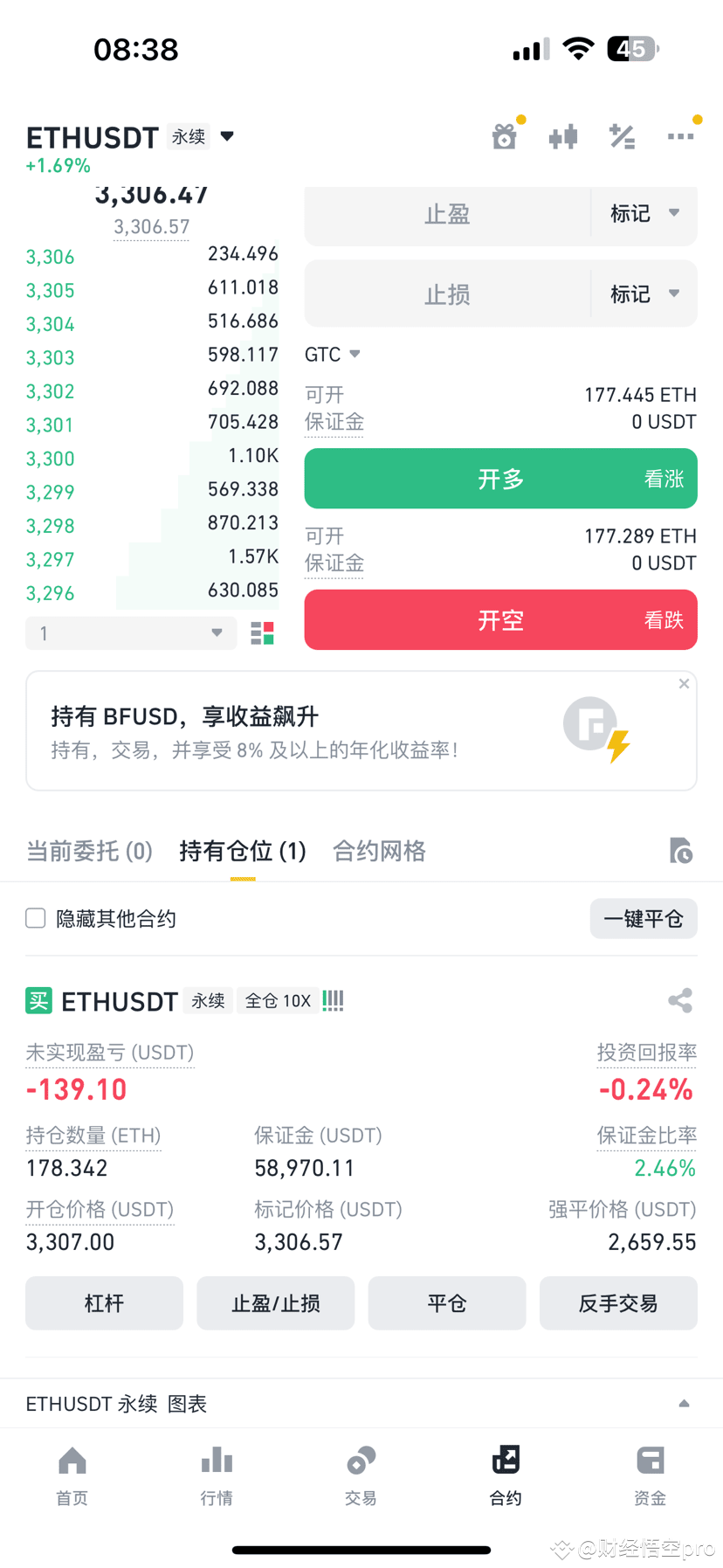Toggle the 止盈 take-profit 标记 selector

(x=644, y=214)
